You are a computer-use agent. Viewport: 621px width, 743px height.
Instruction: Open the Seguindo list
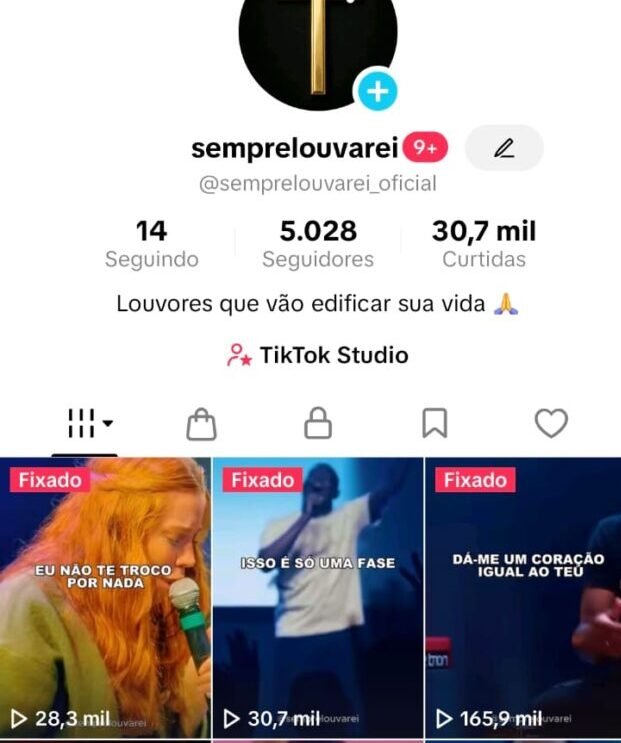pyautogui.click(x=151, y=244)
